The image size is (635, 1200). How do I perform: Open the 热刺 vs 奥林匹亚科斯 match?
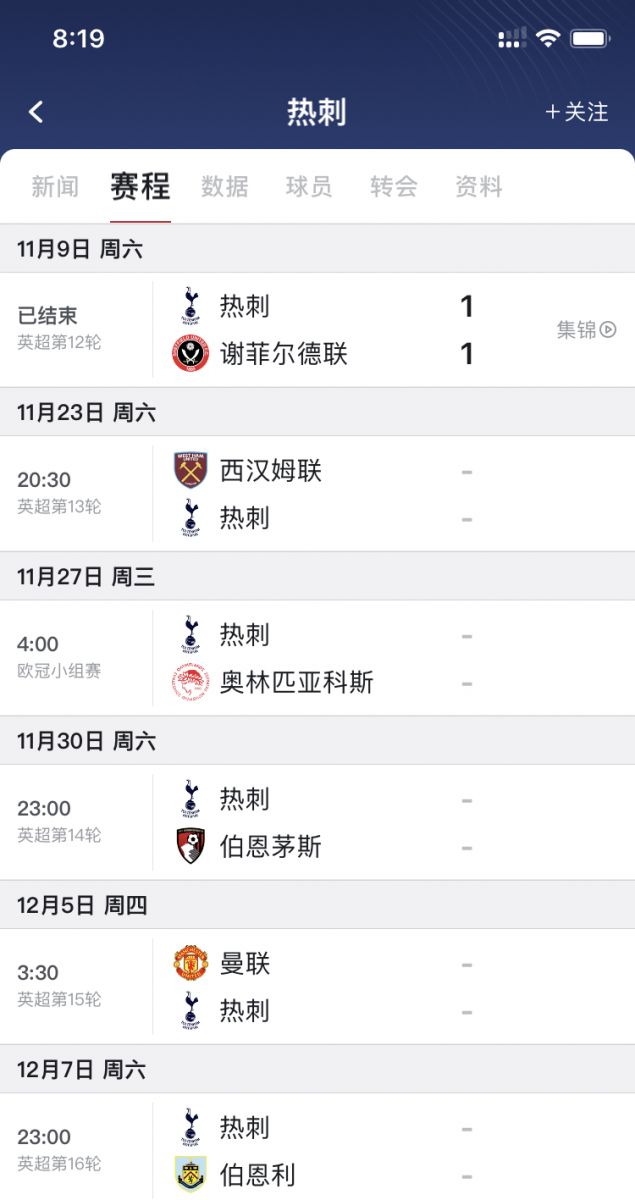pyautogui.click(x=317, y=658)
